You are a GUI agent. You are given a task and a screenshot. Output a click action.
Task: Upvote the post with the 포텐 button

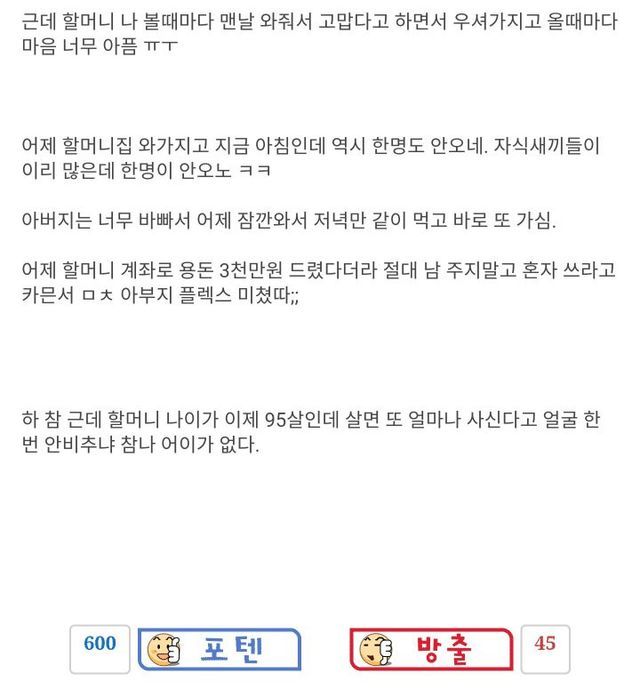click(x=219, y=649)
